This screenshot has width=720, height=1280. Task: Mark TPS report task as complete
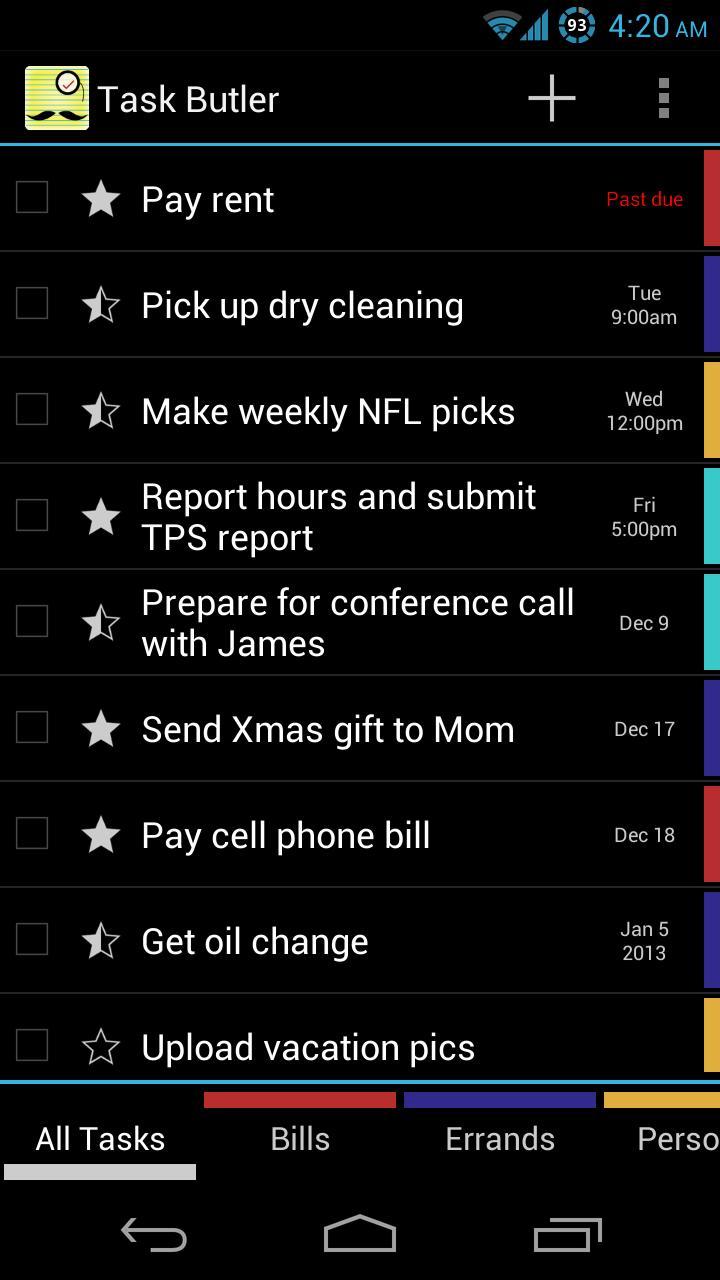coord(32,516)
